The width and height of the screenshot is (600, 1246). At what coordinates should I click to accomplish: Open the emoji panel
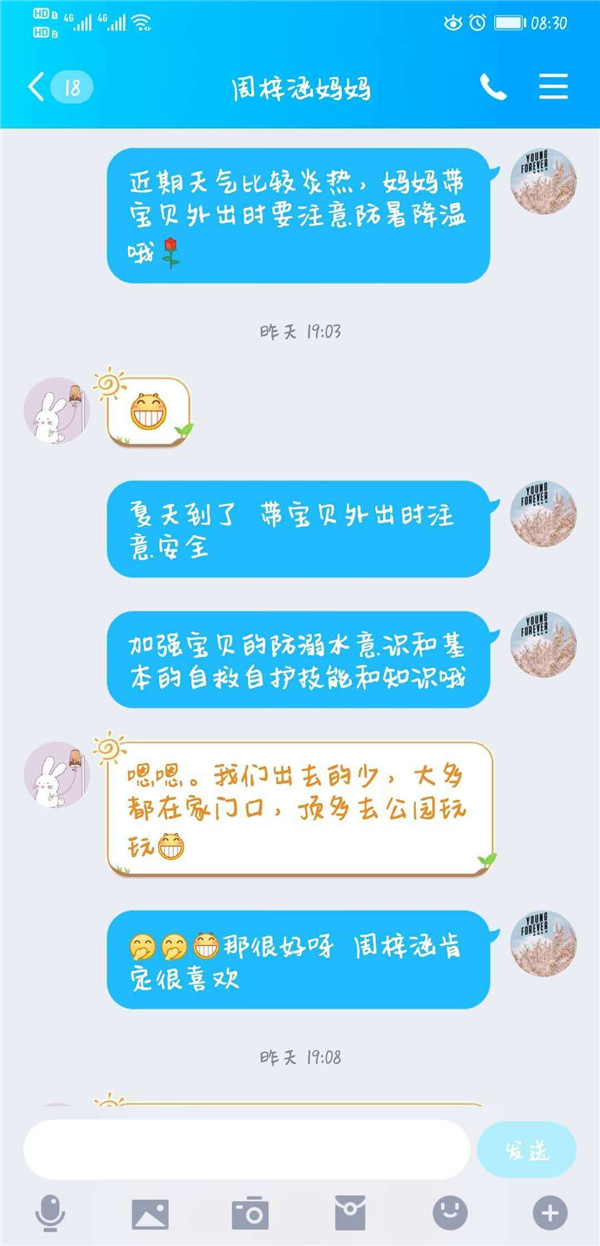pyautogui.click(x=450, y=1214)
